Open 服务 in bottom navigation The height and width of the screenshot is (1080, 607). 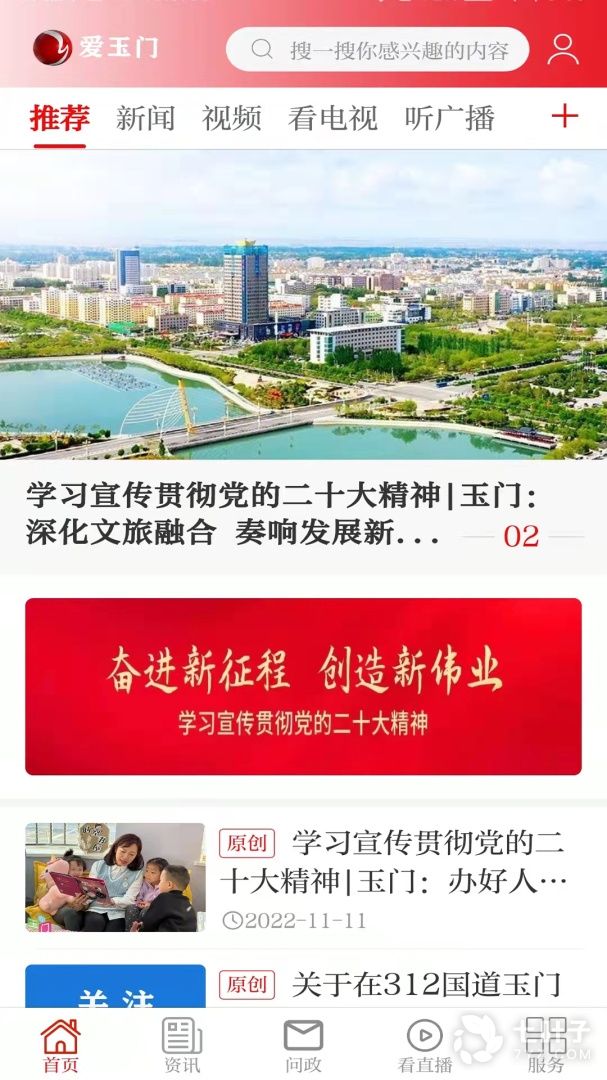(546, 1045)
